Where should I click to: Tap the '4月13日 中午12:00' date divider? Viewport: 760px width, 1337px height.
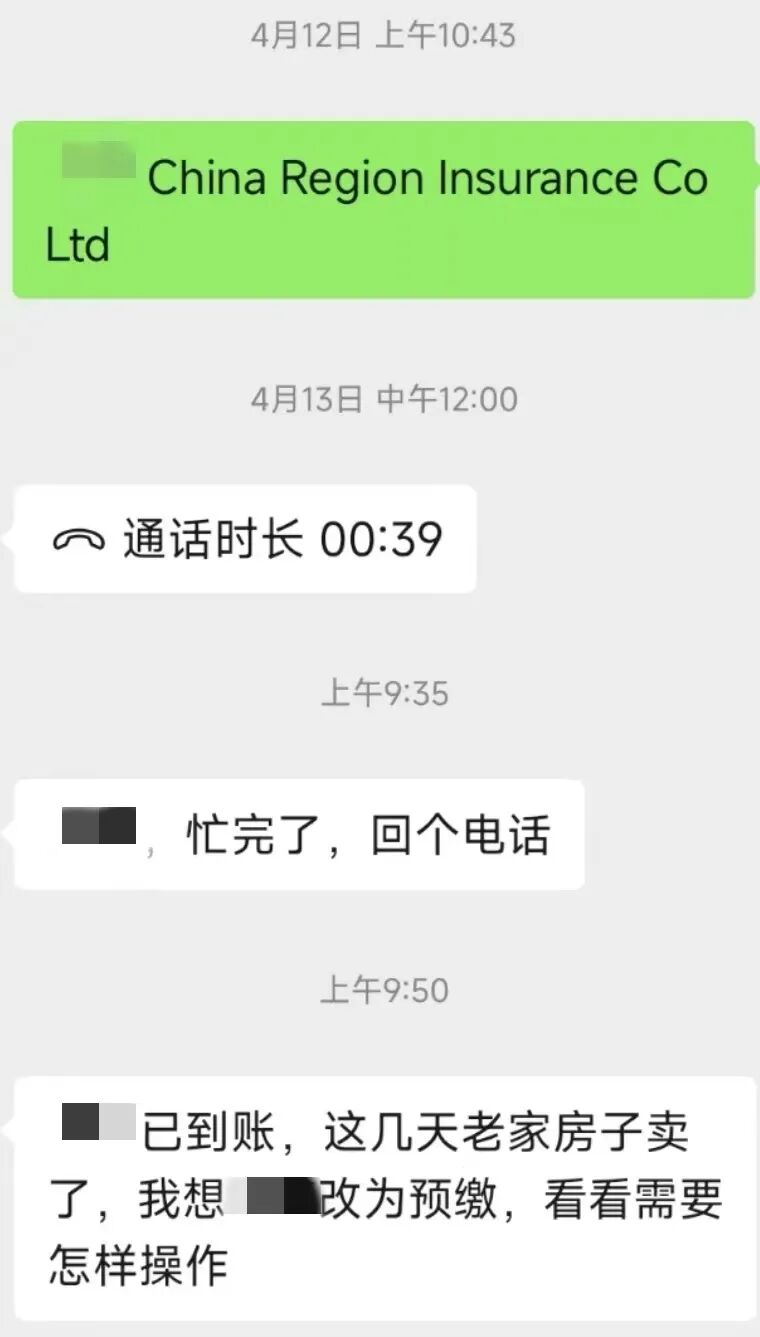pyautogui.click(x=380, y=398)
